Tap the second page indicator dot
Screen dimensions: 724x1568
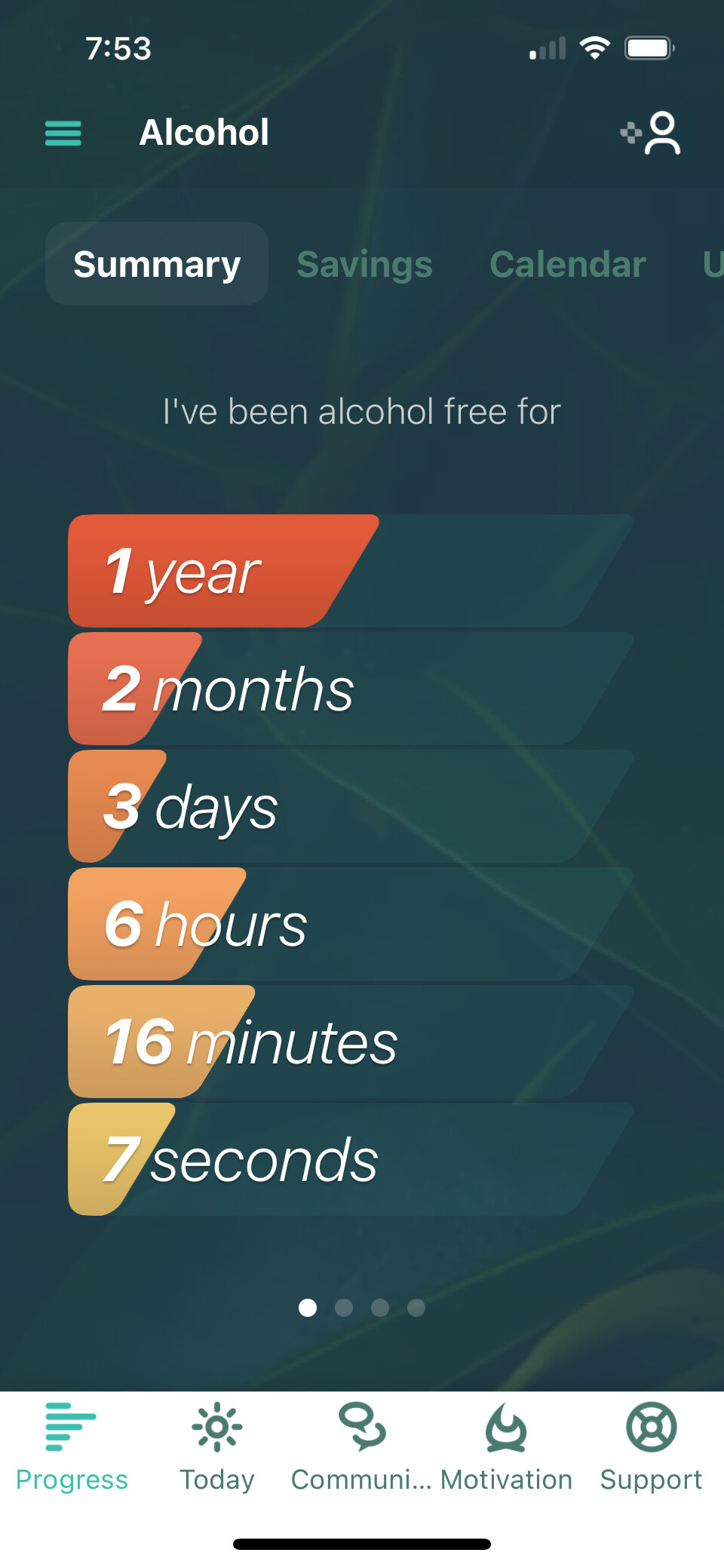click(344, 1307)
